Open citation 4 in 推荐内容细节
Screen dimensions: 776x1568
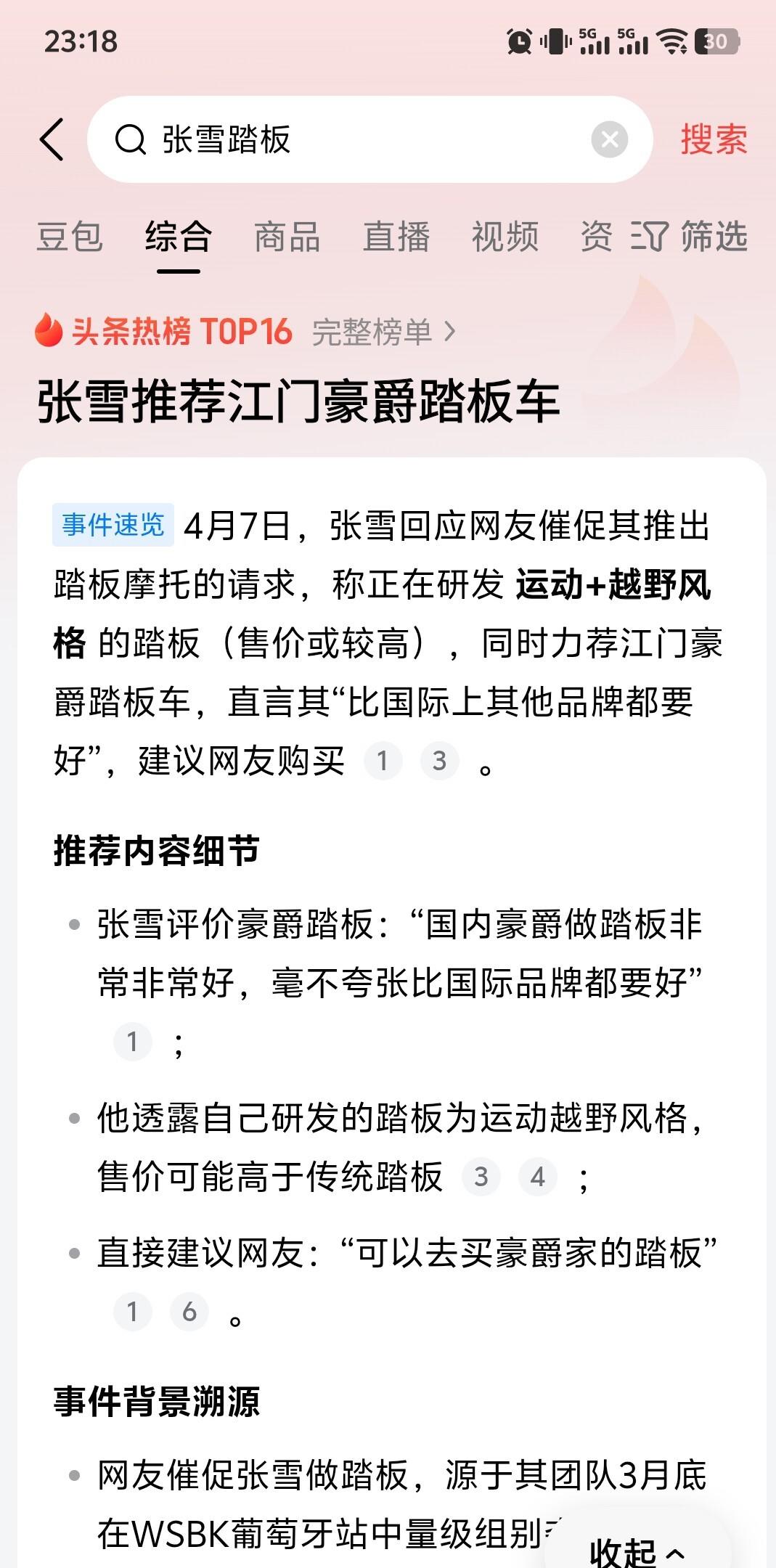pyautogui.click(x=537, y=1177)
